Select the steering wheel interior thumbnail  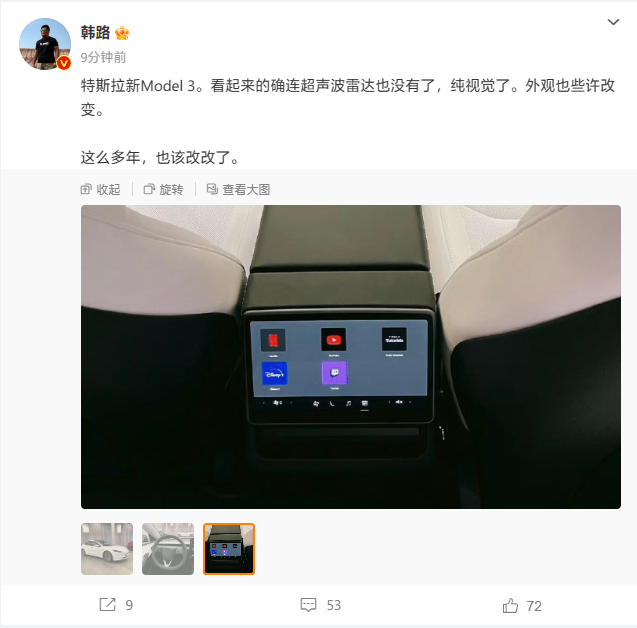[x=168, y=549]
